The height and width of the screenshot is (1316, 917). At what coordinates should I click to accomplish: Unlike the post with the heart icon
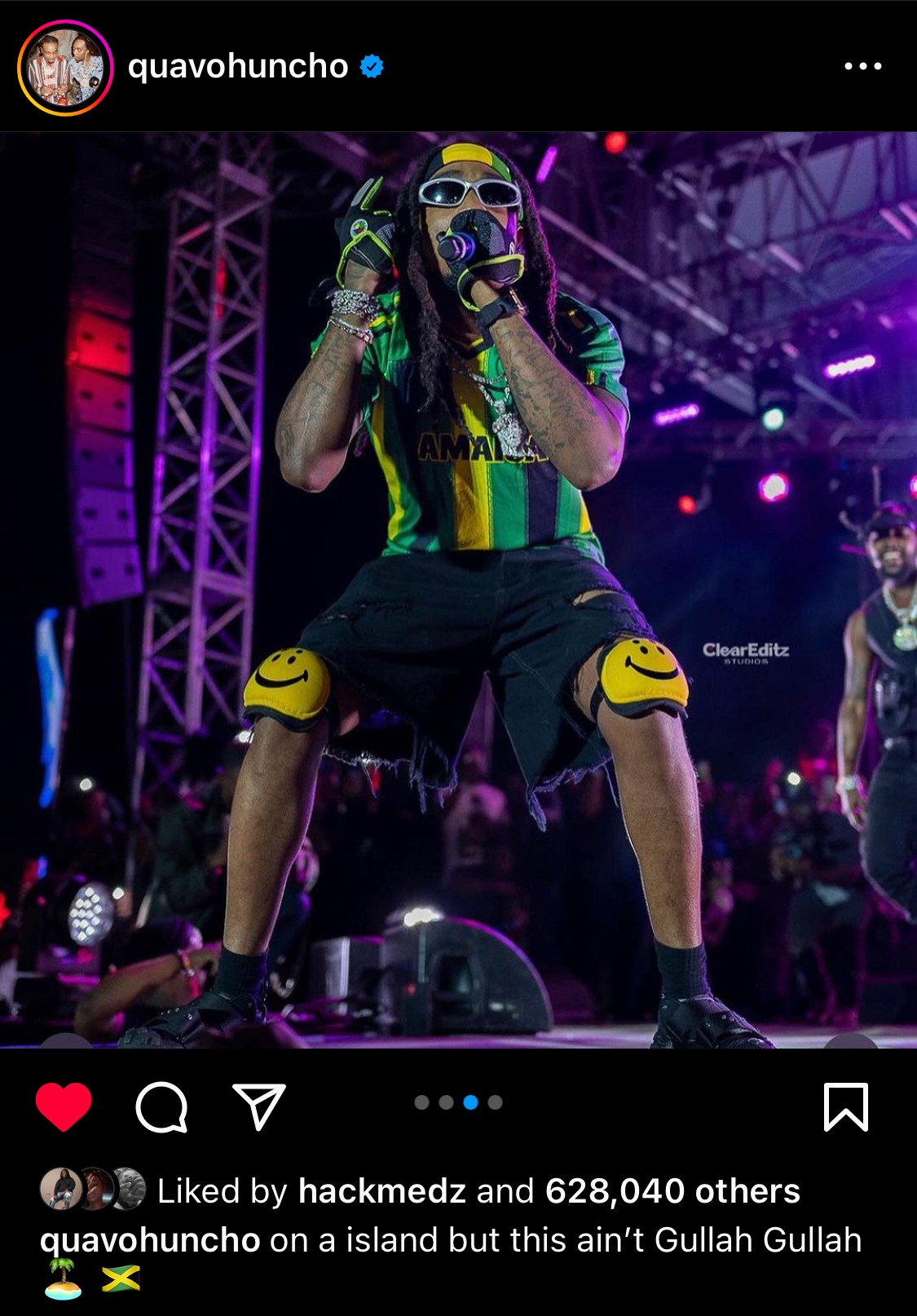click(x=64, y=1106)
